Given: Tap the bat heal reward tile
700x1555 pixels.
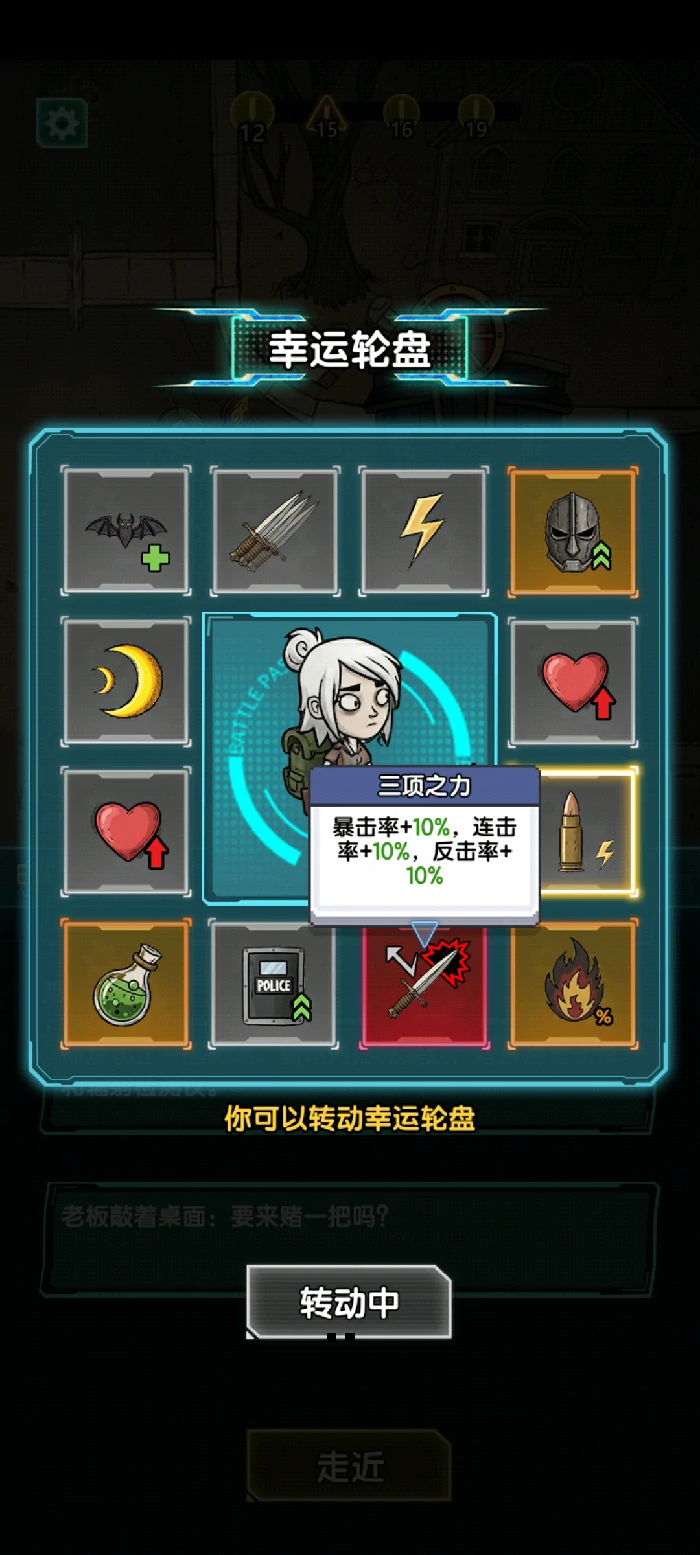Looking at the screenshot, I should pyautogui.click(x=126, y=531).
